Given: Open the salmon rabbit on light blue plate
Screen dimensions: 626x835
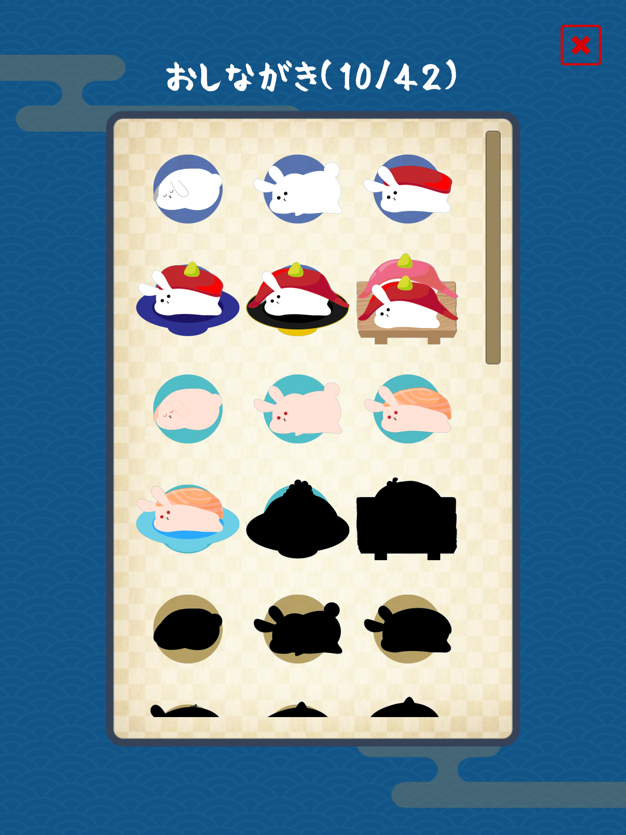Looking at the screenshot, I should coord(188,517).
